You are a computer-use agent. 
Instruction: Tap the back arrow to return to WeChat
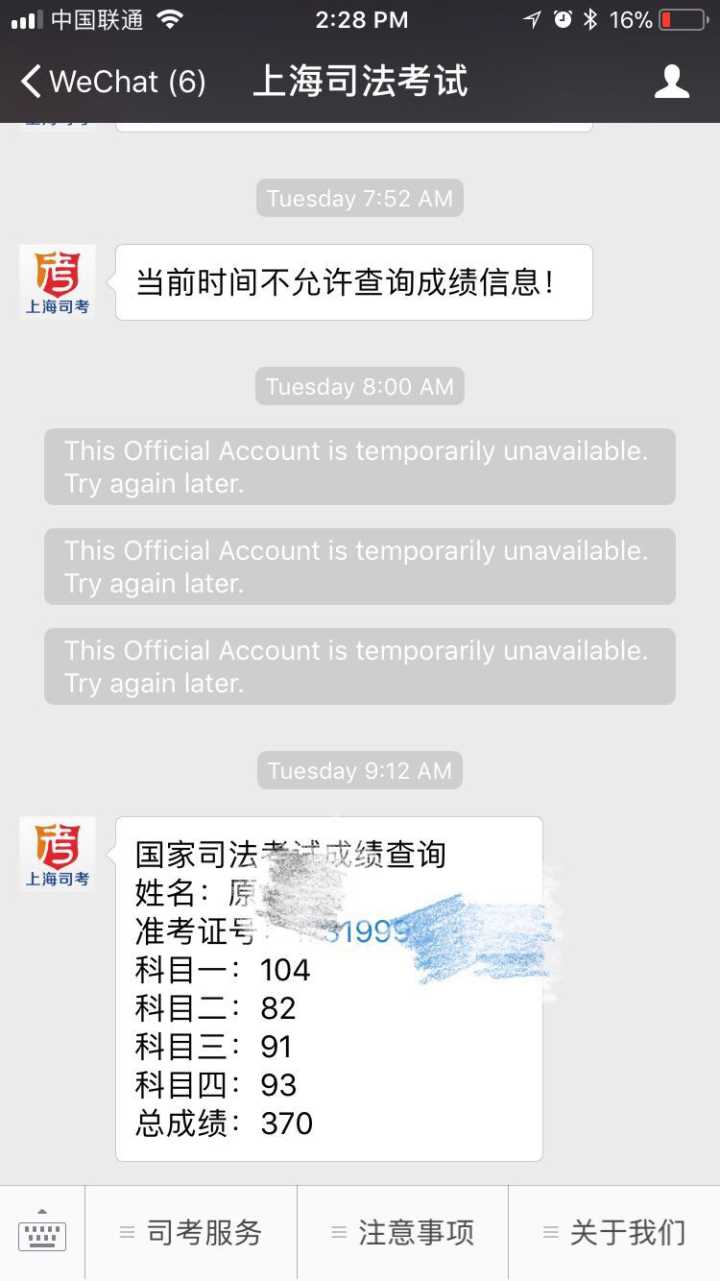[x=30, y=82]
